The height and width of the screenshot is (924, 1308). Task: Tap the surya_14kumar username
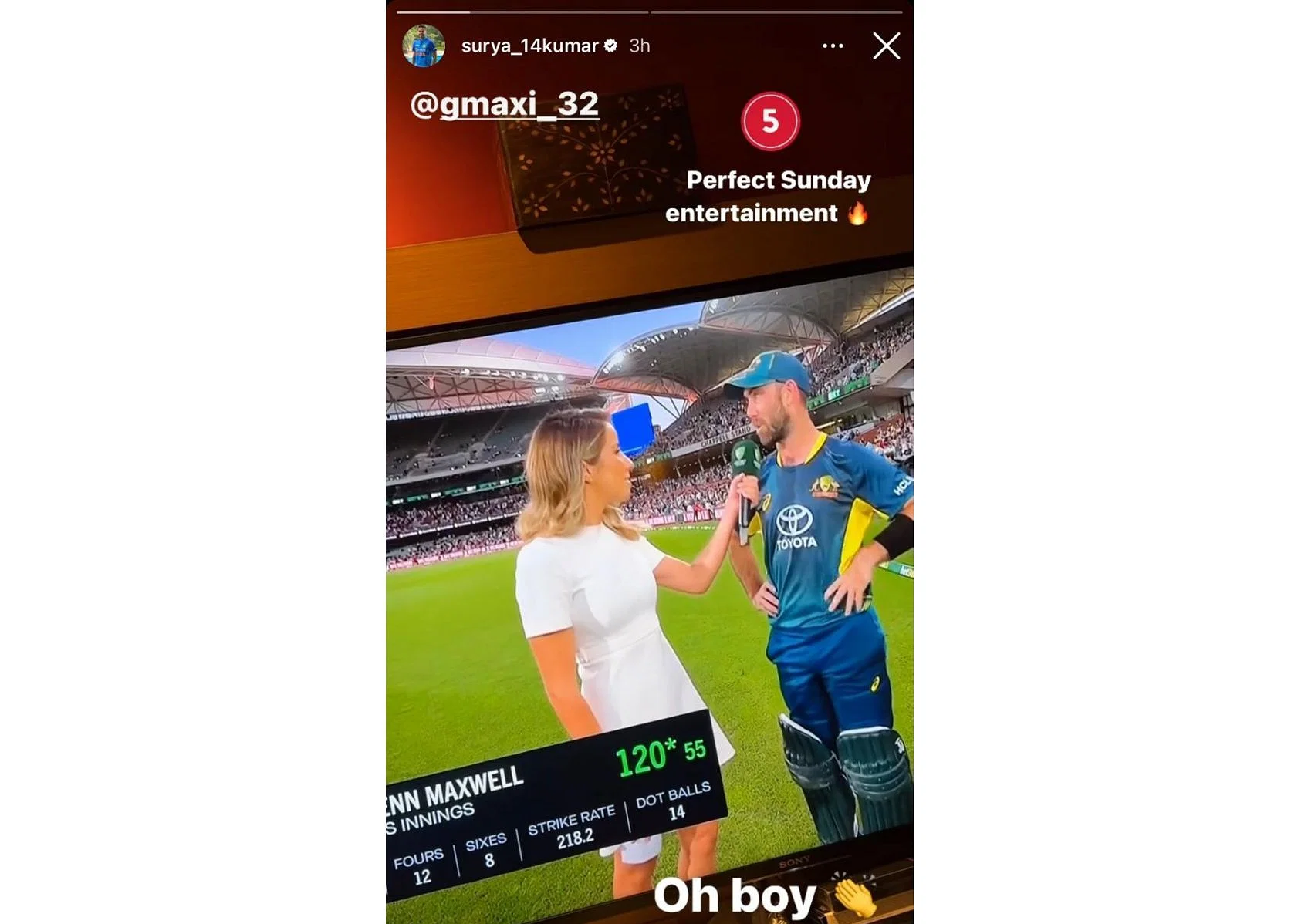pyautogui.click(x=529, y=46)
